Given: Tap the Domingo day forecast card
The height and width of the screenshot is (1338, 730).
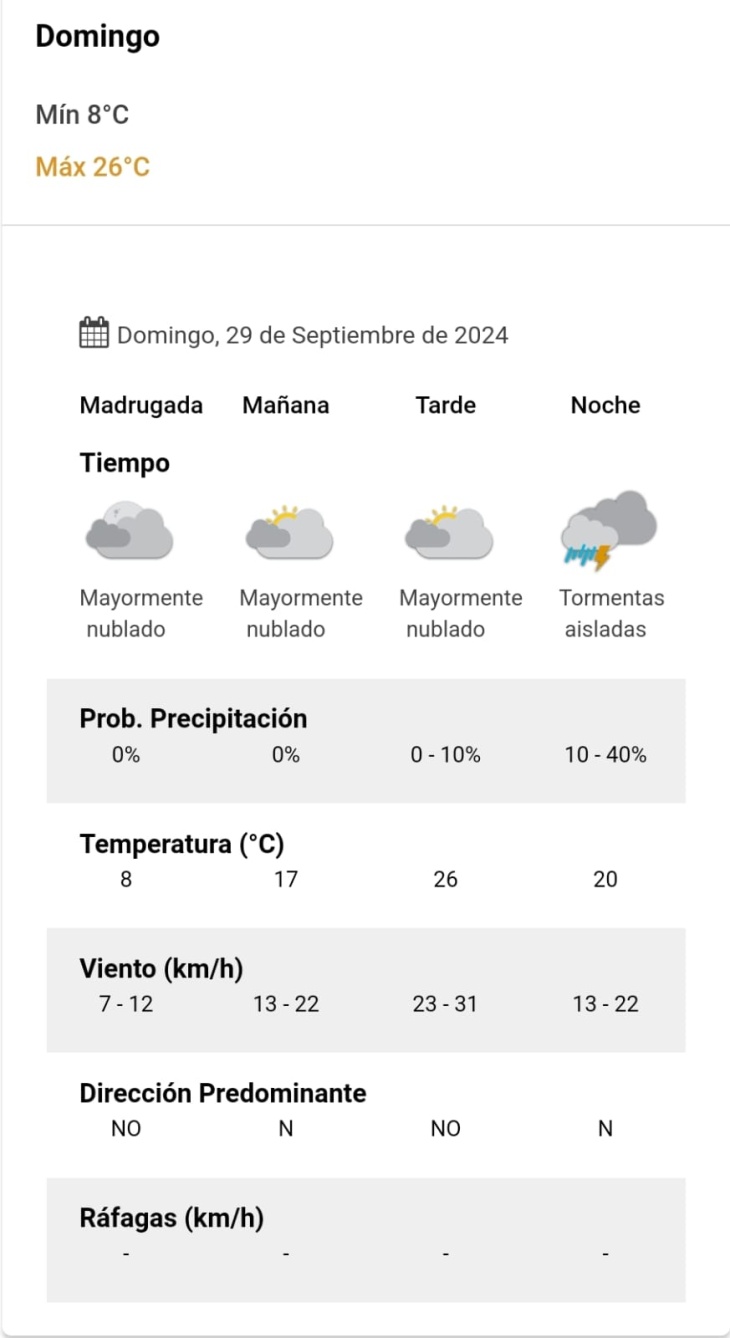Looking at the screenshot, I should pyautogui.click(x=365, y=112).
